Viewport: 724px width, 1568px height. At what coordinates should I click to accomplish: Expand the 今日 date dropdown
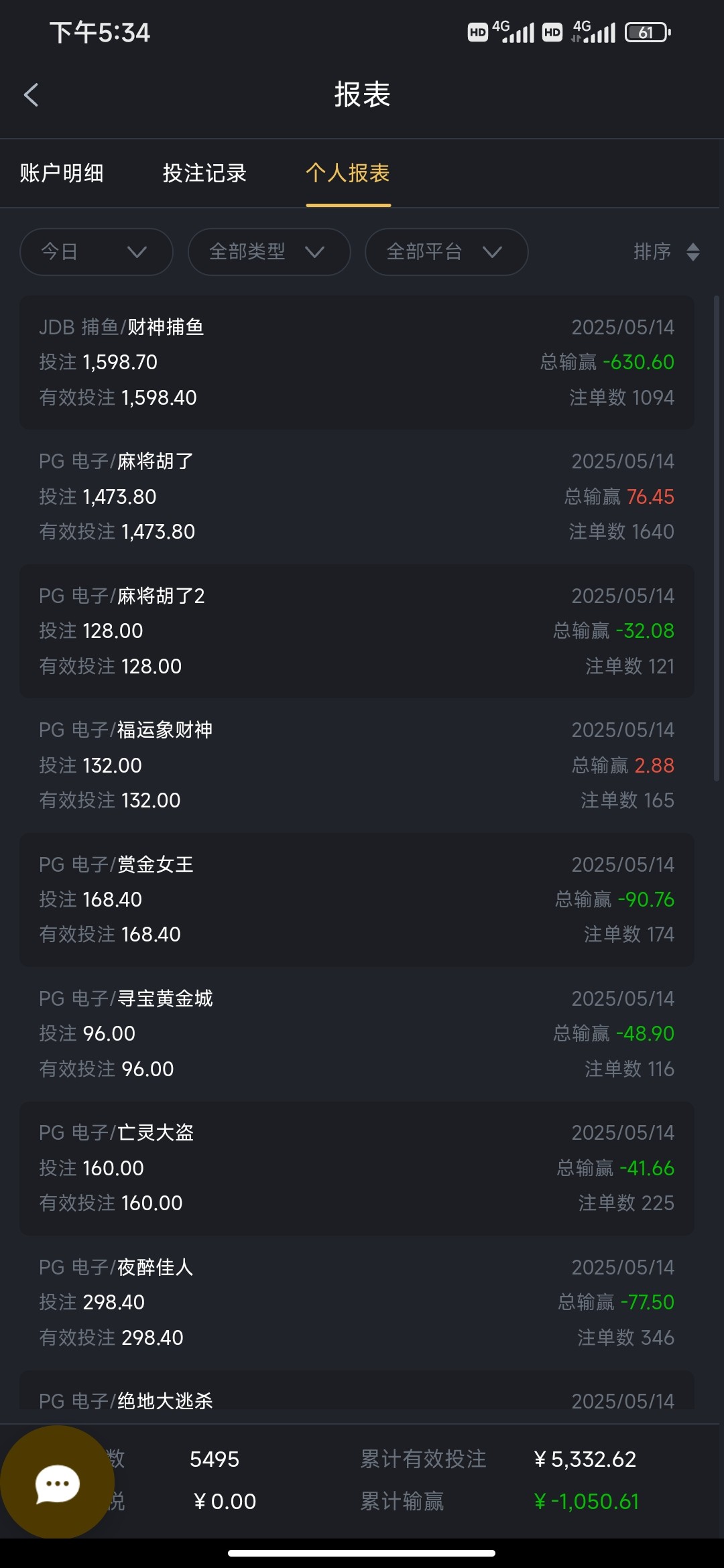tap(97, 252)
